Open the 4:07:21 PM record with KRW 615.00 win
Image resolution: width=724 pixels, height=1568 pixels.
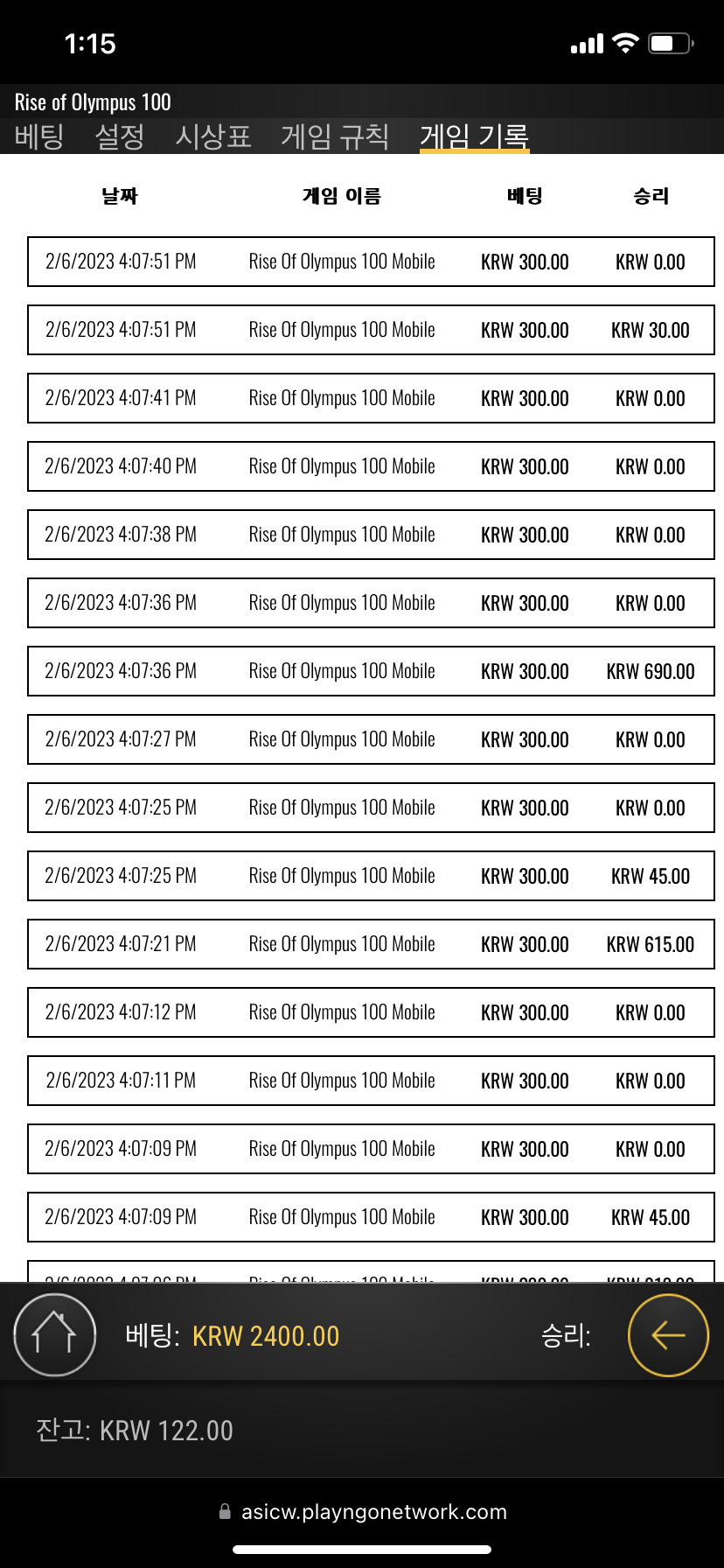(371, 944)
